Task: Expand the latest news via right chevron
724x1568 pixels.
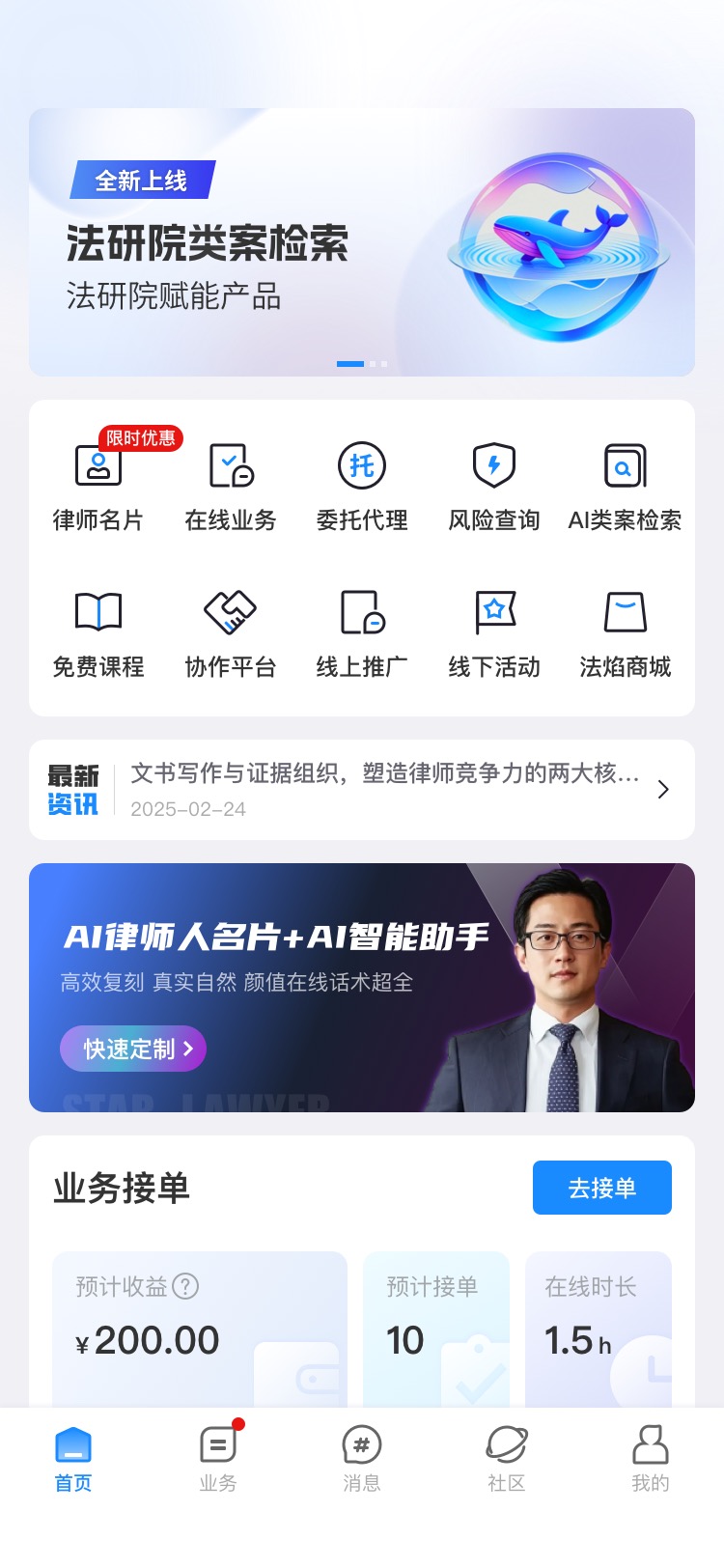Action: (662, 789)
